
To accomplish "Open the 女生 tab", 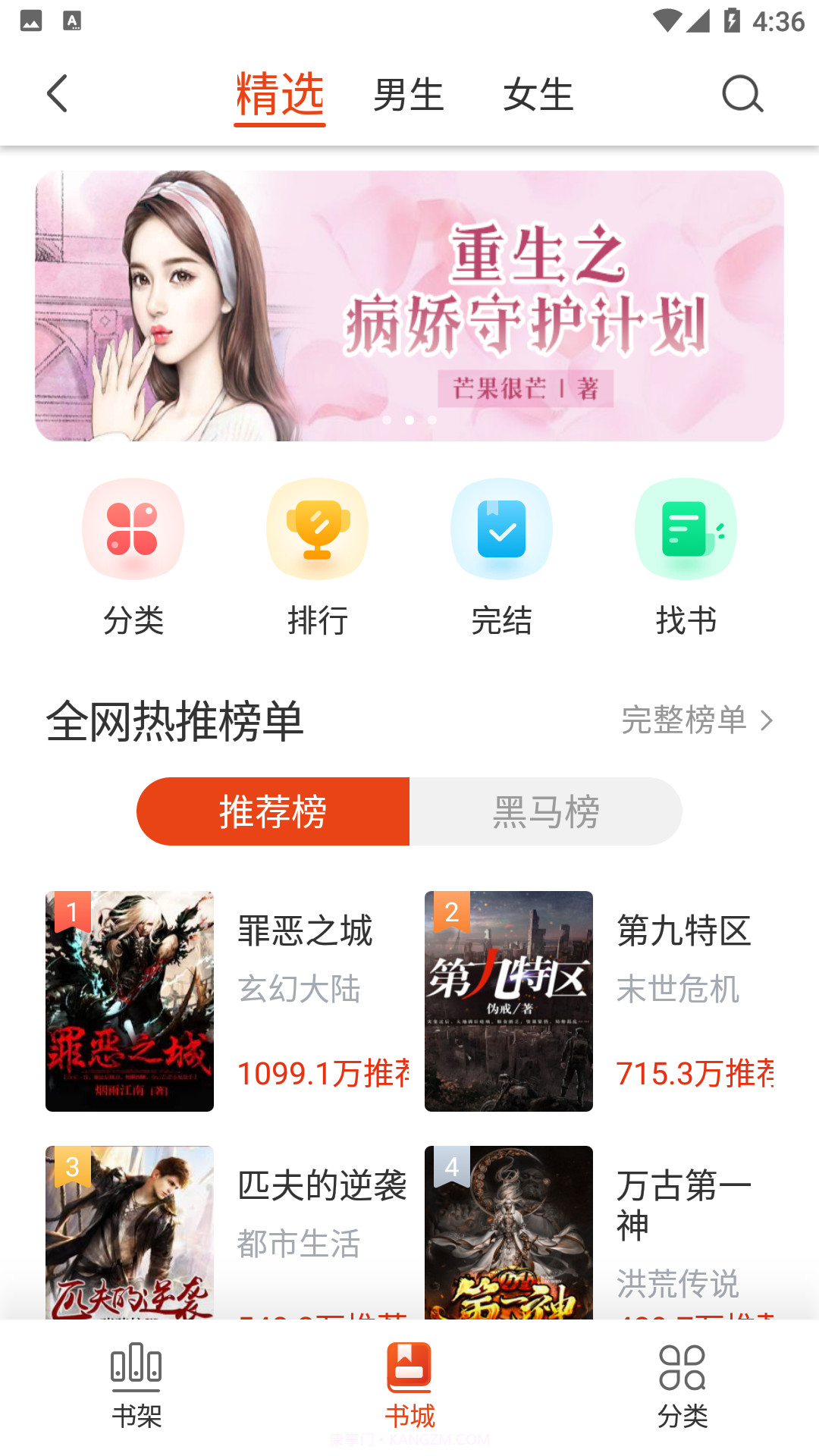I will tap(538, 94).
